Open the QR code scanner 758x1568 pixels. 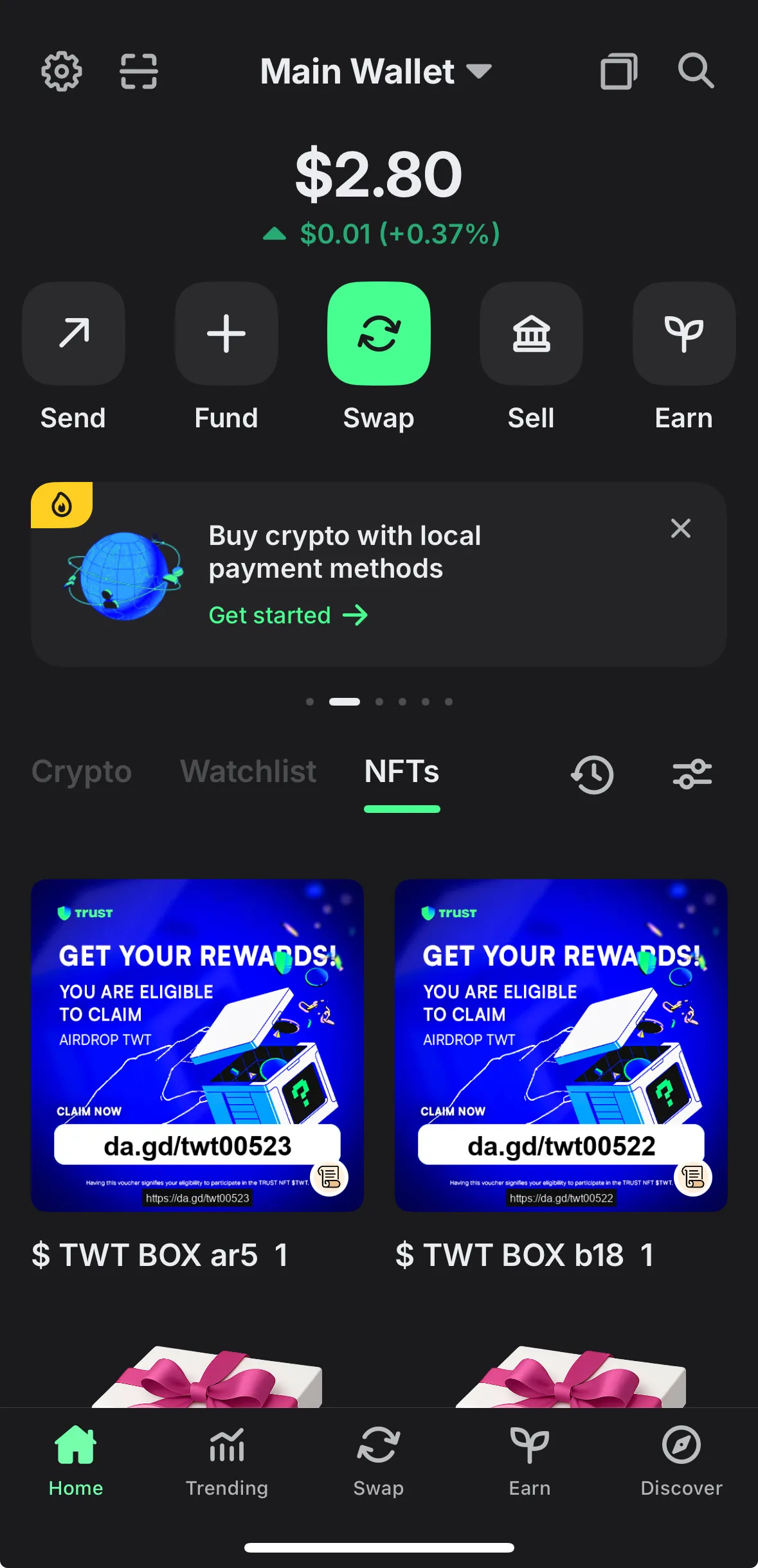click(140, 71)
